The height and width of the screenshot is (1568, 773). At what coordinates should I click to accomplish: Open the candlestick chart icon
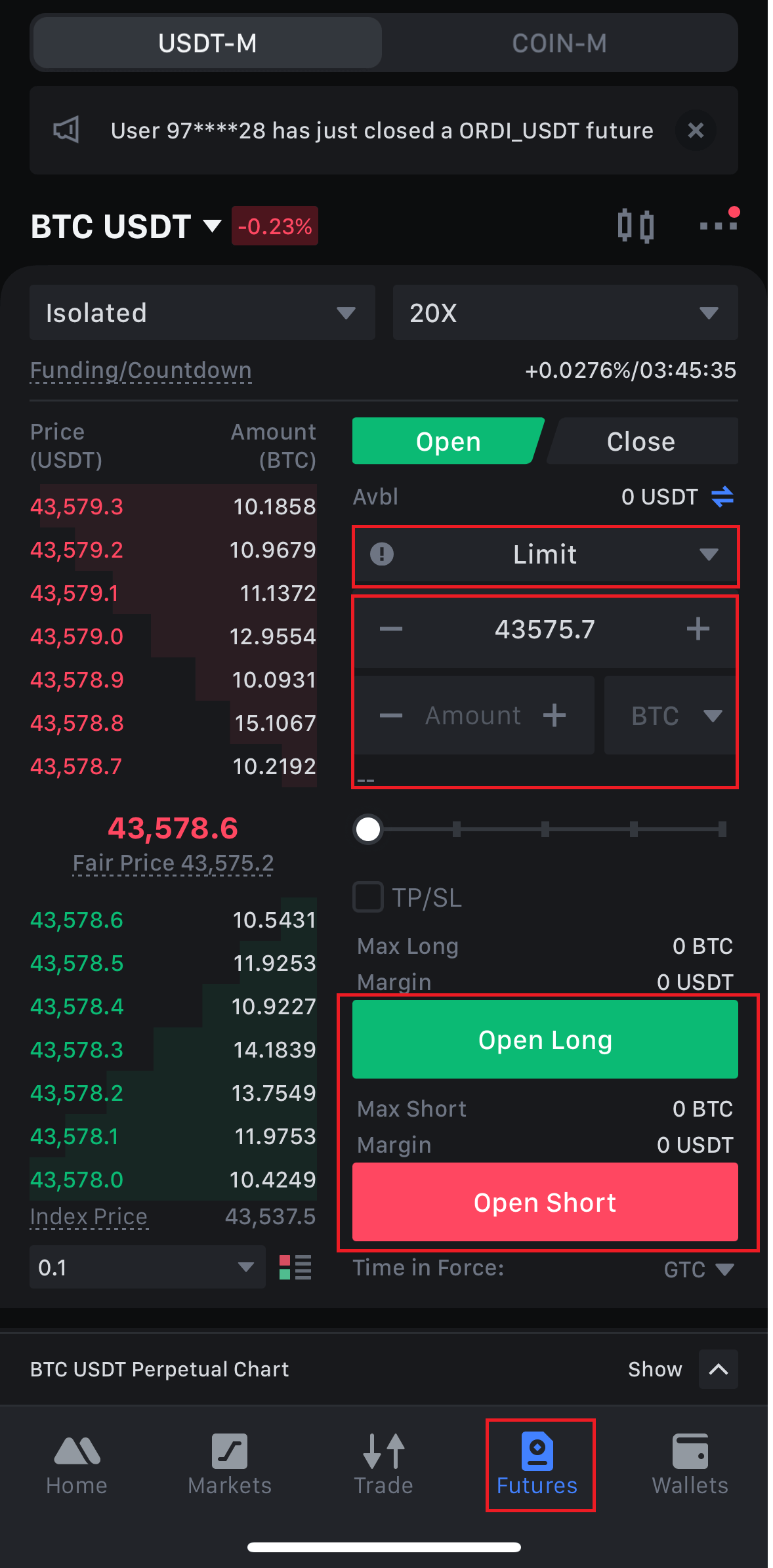[x=636, y=226]
